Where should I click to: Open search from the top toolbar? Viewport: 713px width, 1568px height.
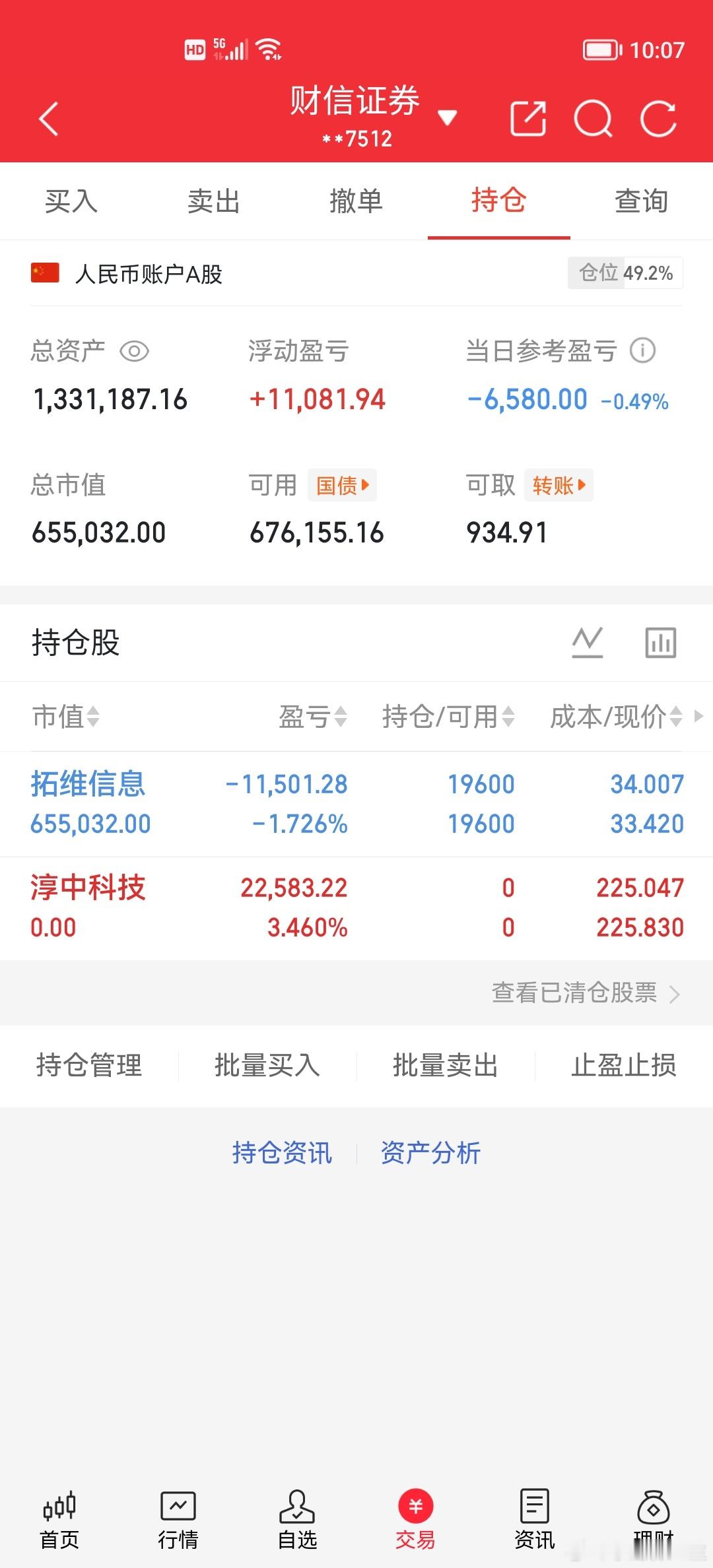pos(594,119)
